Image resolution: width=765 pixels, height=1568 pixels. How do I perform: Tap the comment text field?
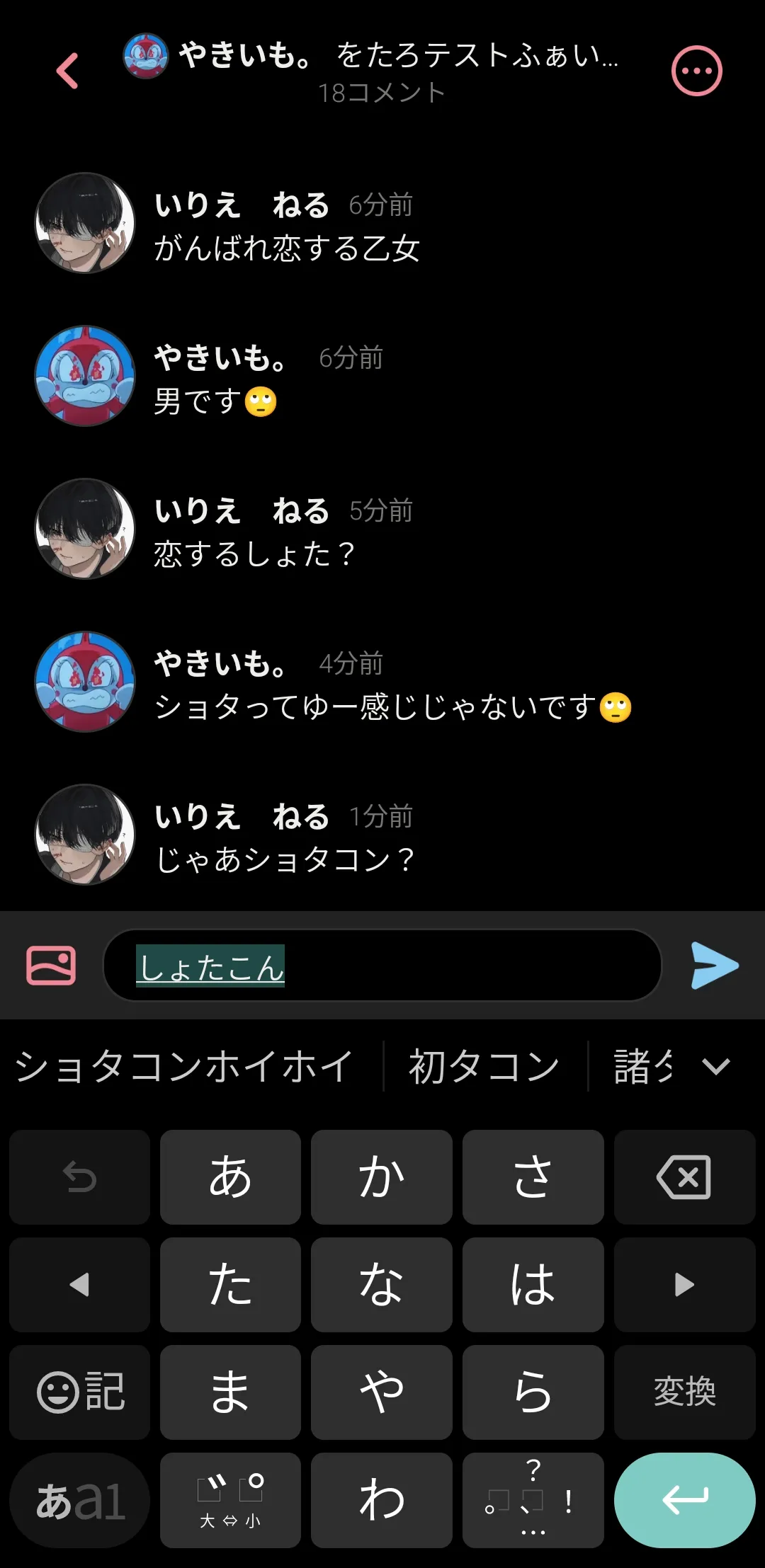pyautogui.click(x=382, y=966)
